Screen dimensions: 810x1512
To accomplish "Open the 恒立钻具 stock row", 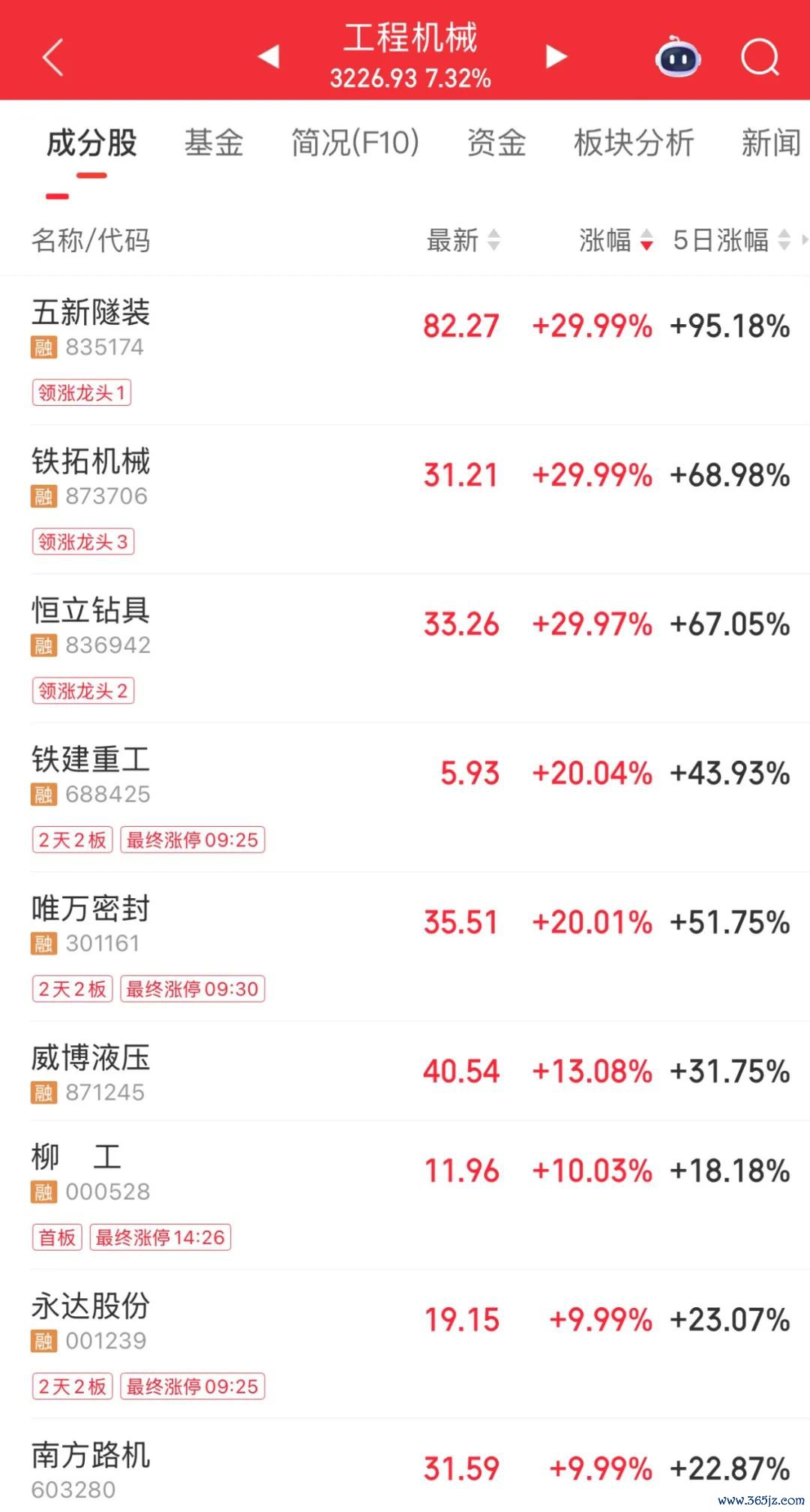I will tap(405, 648).
